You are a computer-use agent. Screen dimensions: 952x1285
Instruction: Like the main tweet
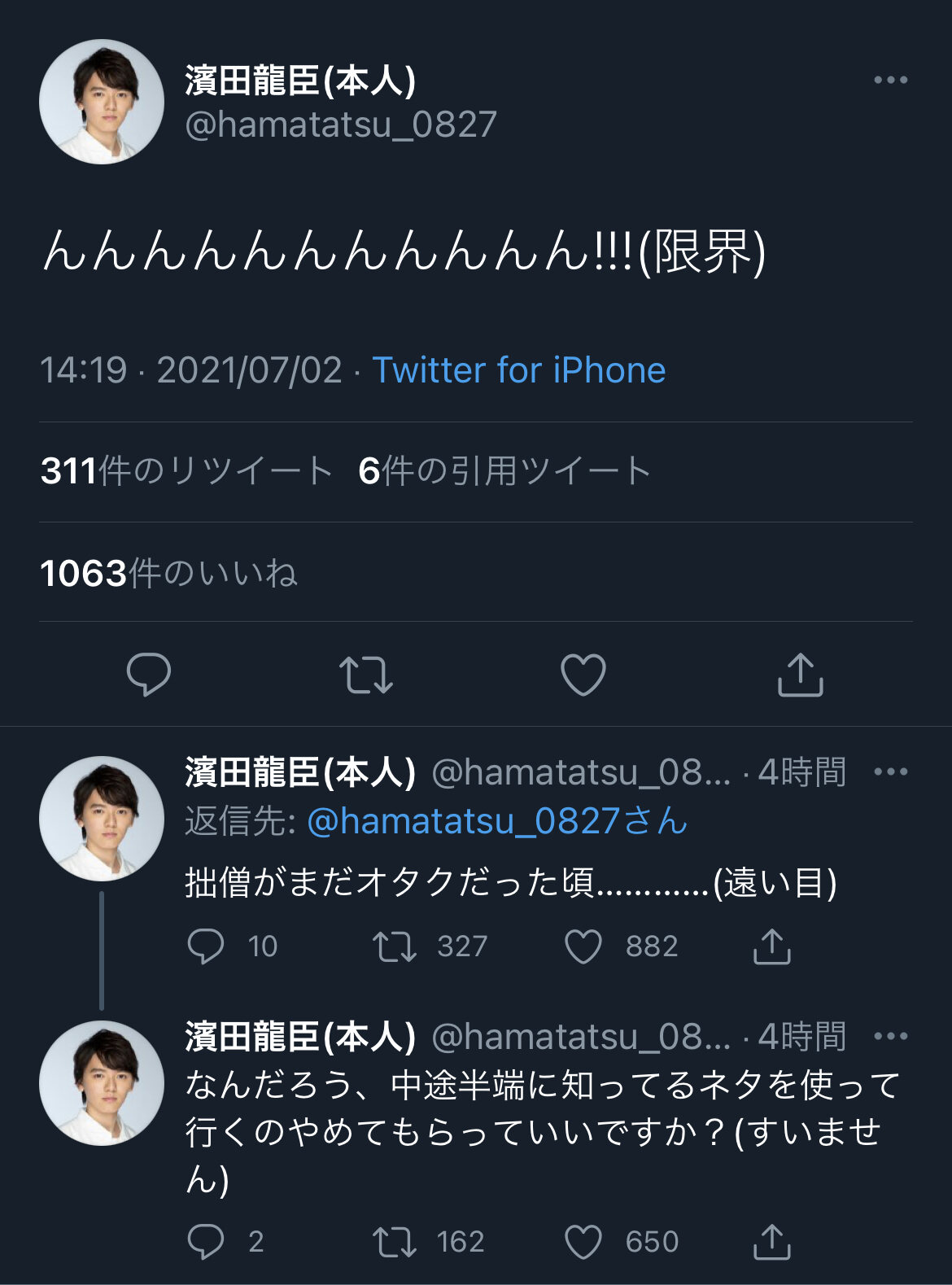(583, 675)
